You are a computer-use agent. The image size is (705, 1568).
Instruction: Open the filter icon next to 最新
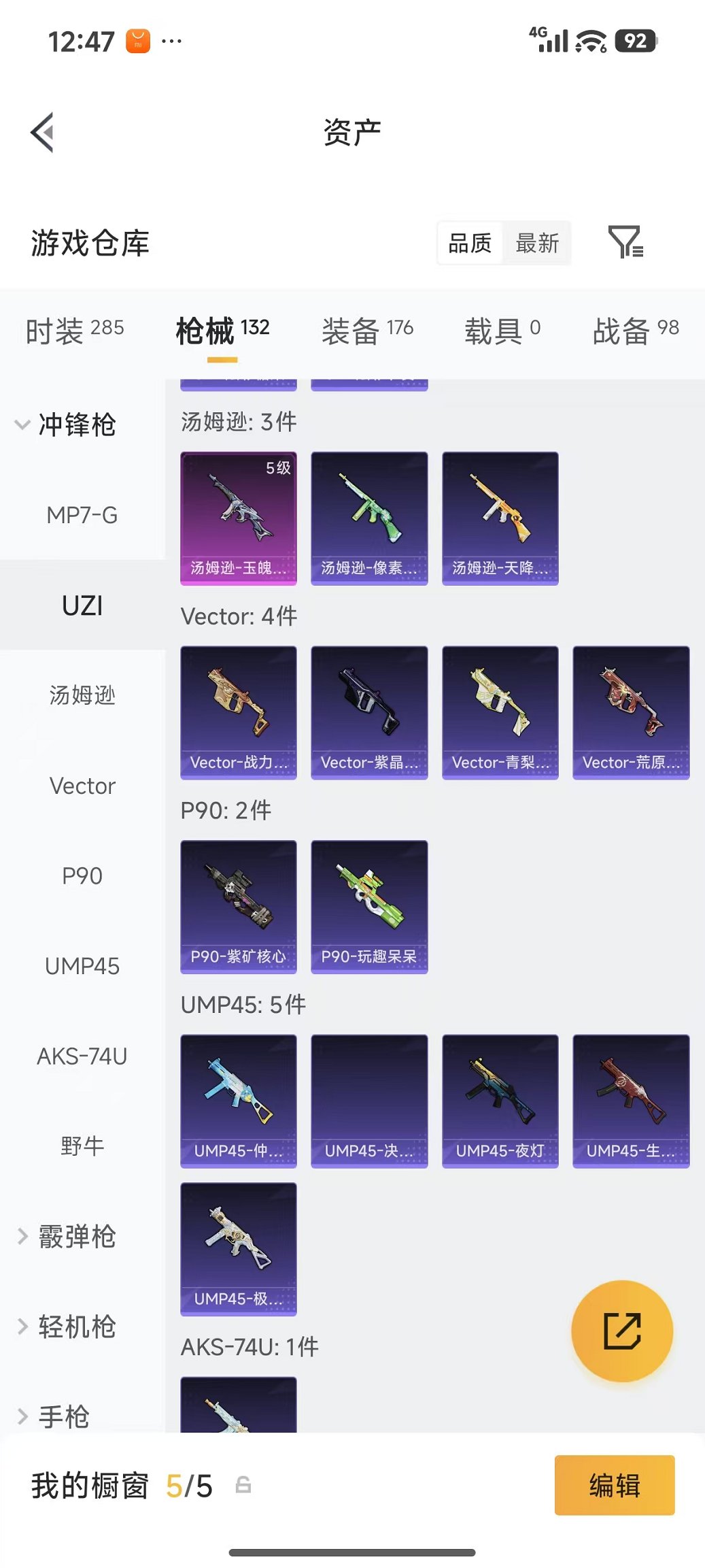(625, 242)
